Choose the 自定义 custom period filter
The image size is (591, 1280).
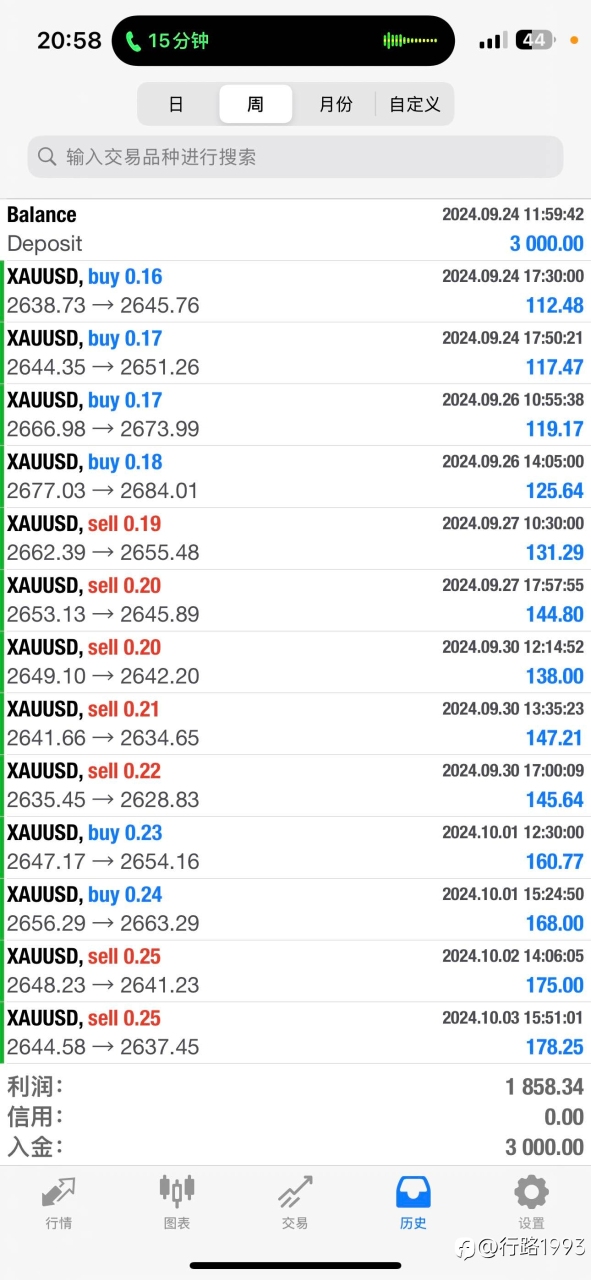point(414,104)
